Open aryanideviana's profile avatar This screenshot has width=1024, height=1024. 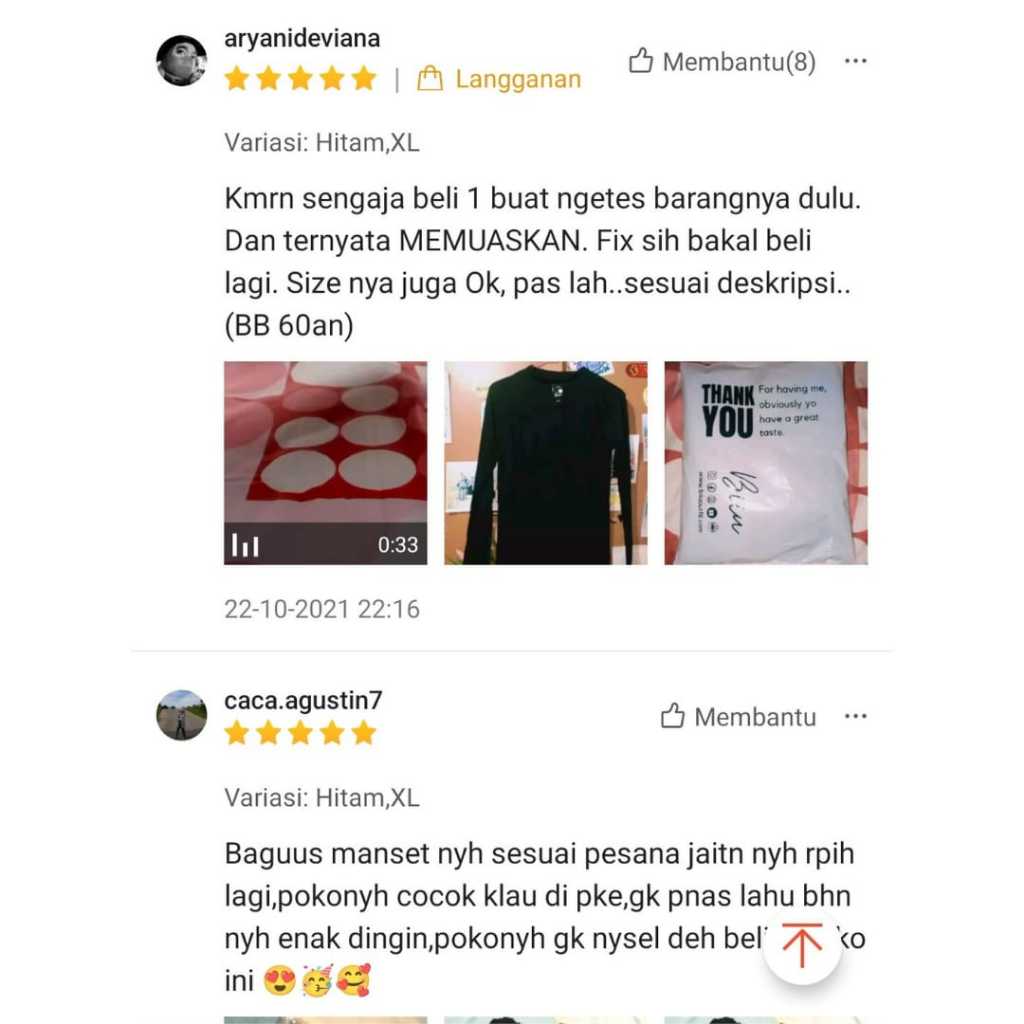click(182, 61)
